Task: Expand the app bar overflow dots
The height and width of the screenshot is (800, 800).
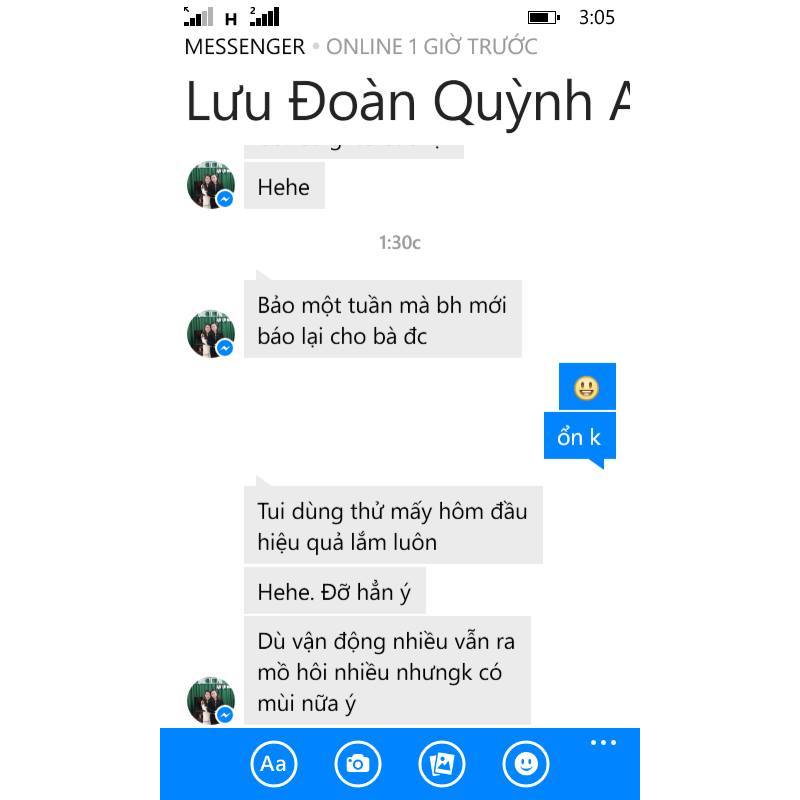Action: click(603, 743)
